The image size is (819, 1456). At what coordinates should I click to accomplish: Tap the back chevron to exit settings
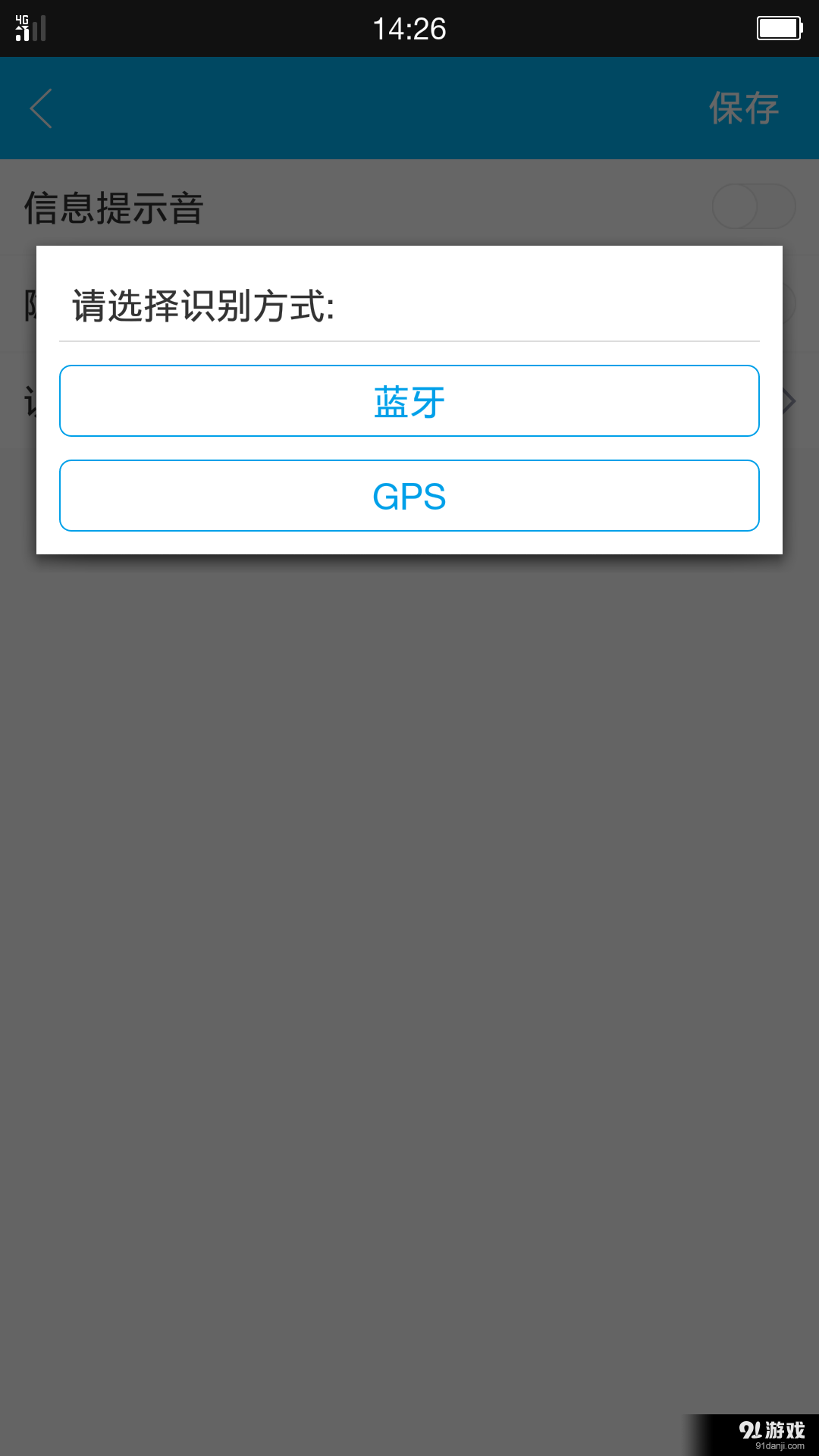click(41, 108)
